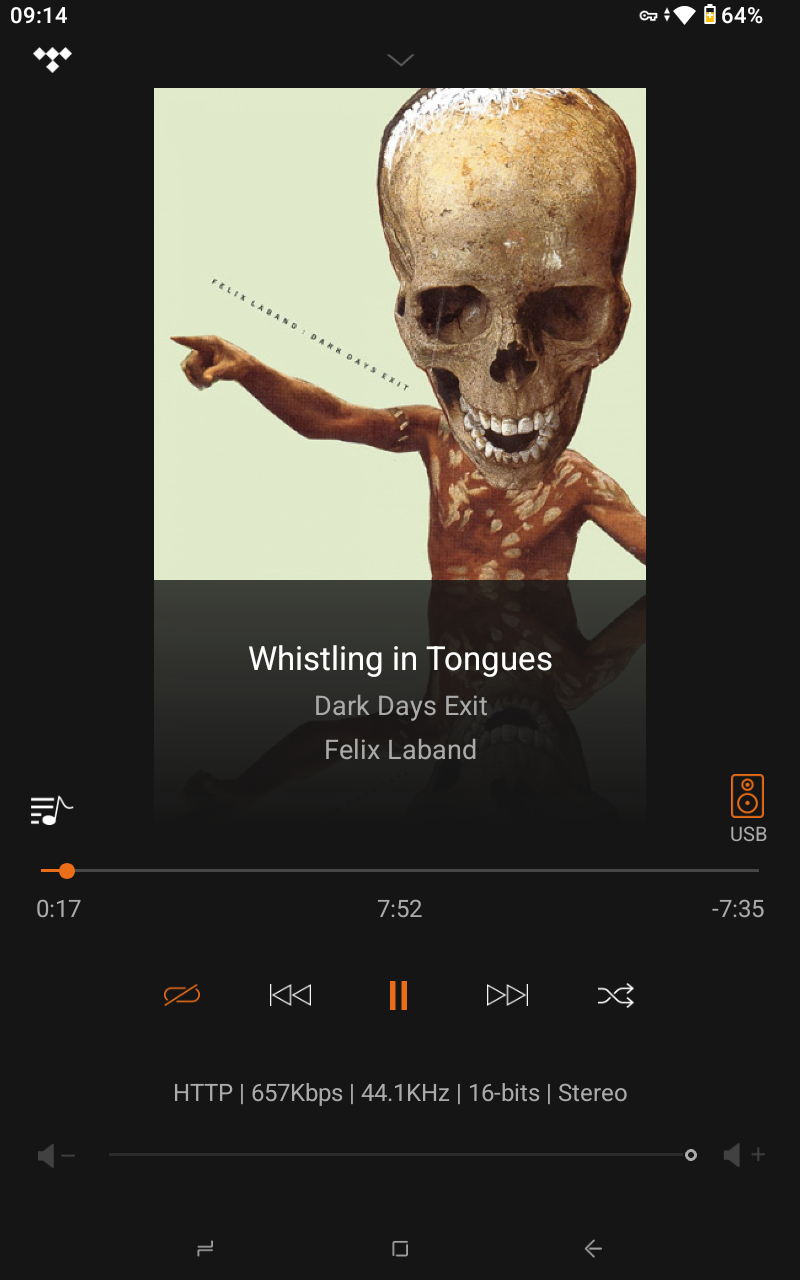Open the play queue list
Viewport: 800px width, 1280px height.
click(x=52, y=809)
